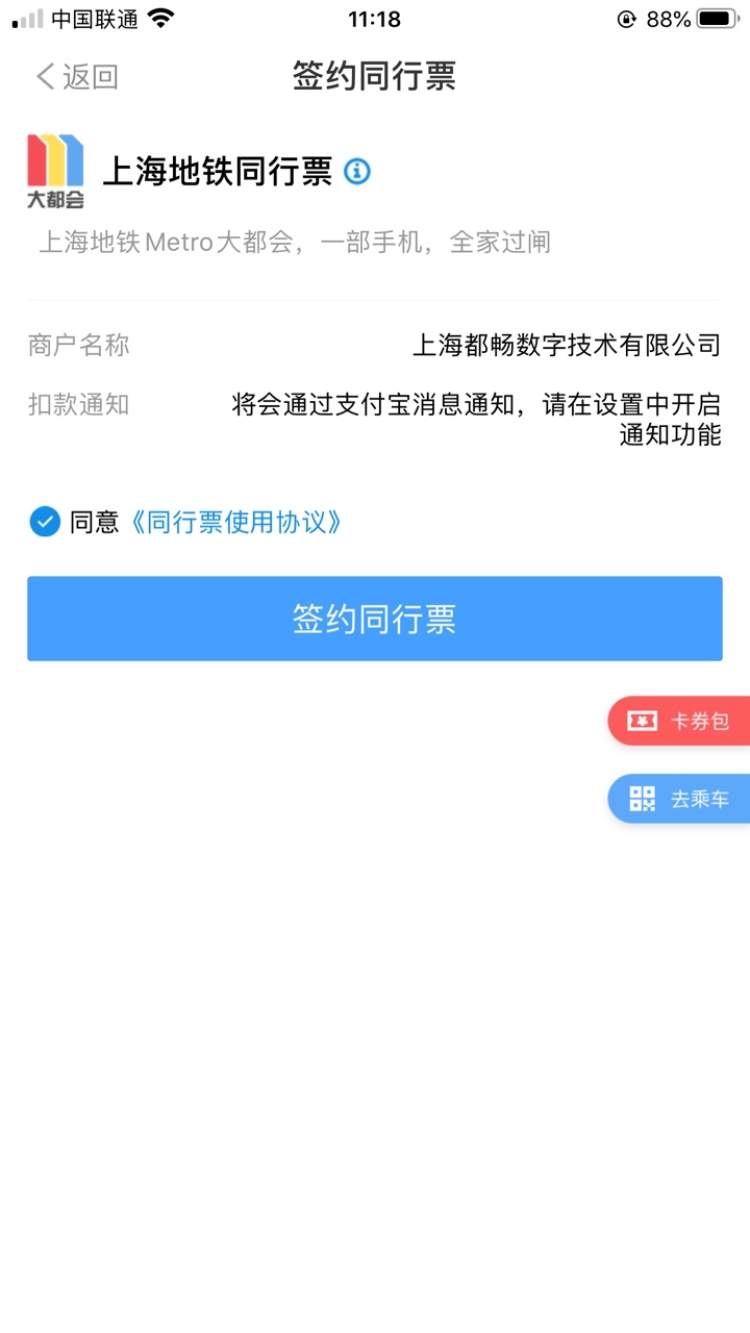Tap the 去乘车 floating button
This screenshot has height=1333, width=750.
click(x=680, y=799)
